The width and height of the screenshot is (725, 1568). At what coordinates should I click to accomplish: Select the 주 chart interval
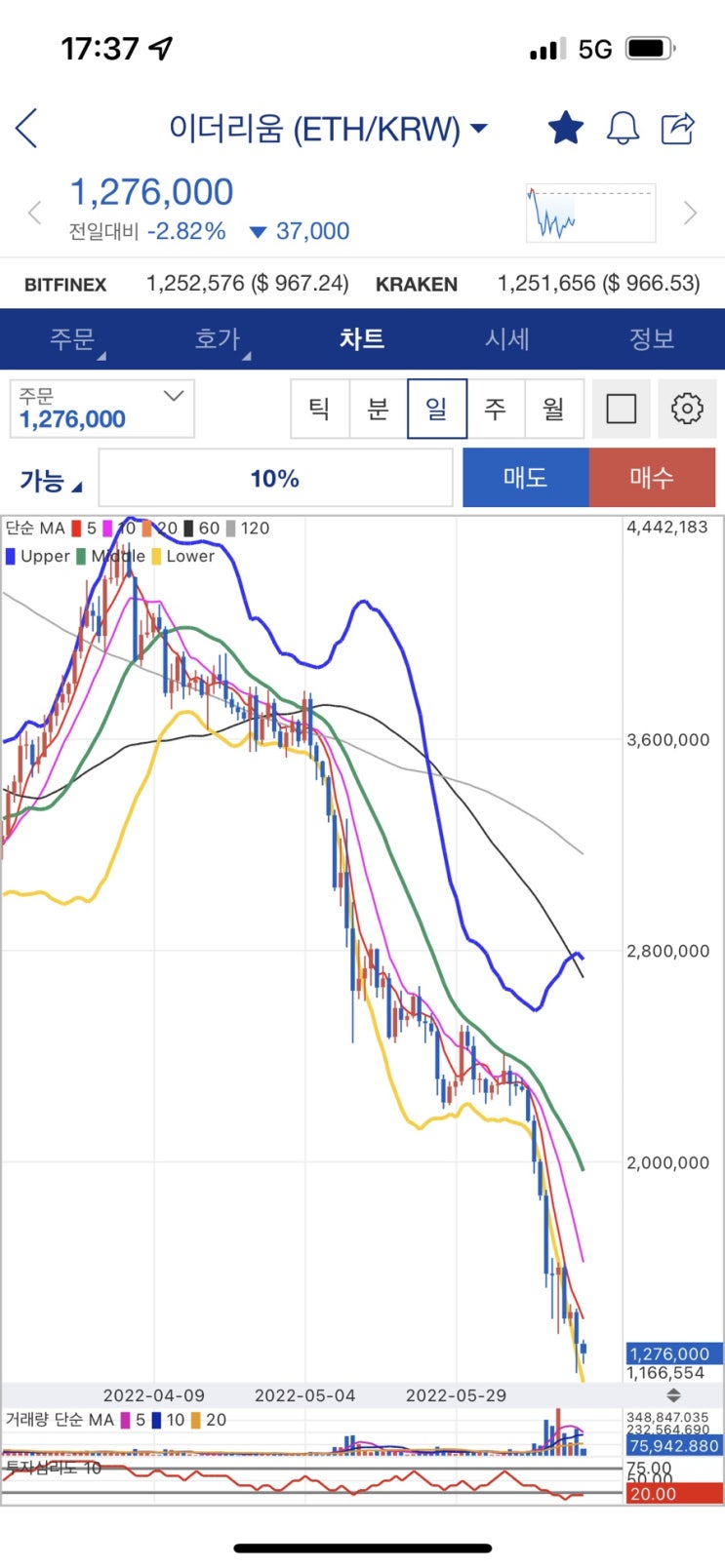496,409
